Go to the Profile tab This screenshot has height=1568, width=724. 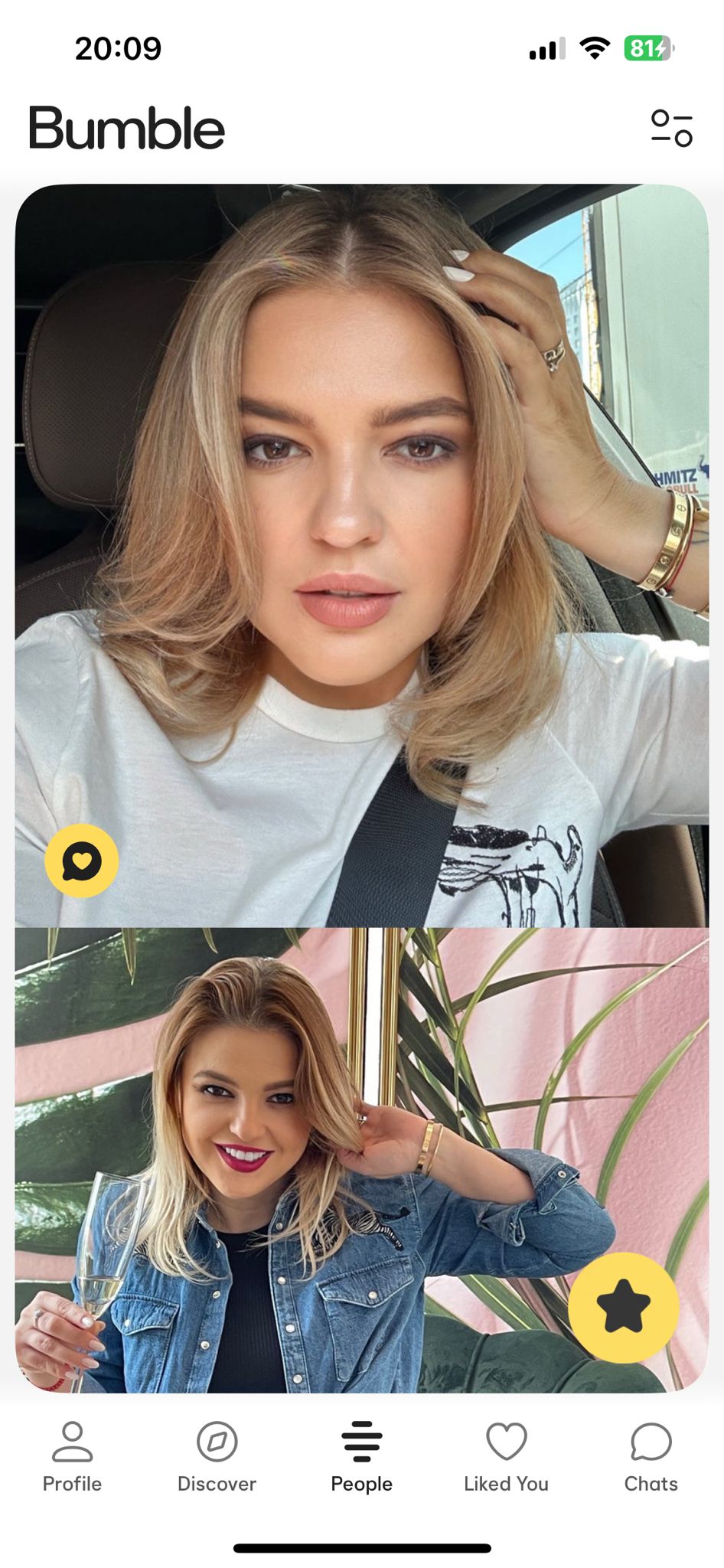(72, 1457)
